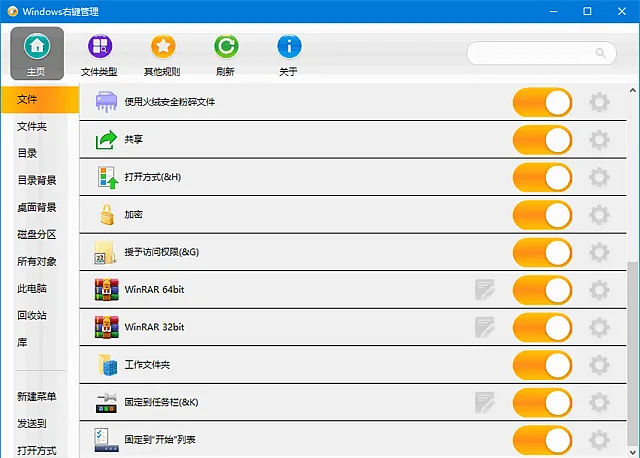Open the 文件类型 toolbar section
Screen dimensions: 640x458
tap(99, 55)
